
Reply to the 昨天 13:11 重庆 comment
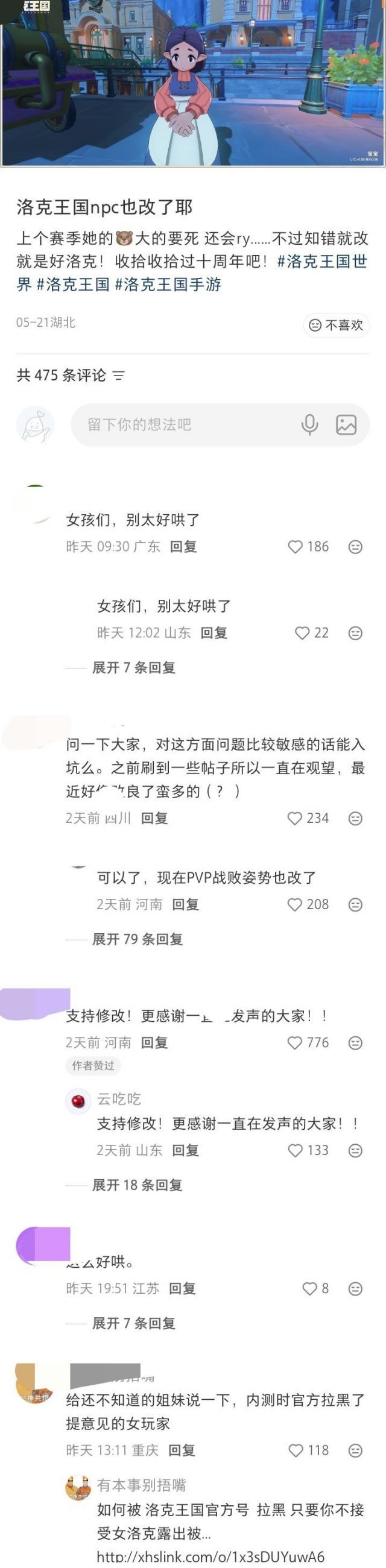[x=182, y=1450]
